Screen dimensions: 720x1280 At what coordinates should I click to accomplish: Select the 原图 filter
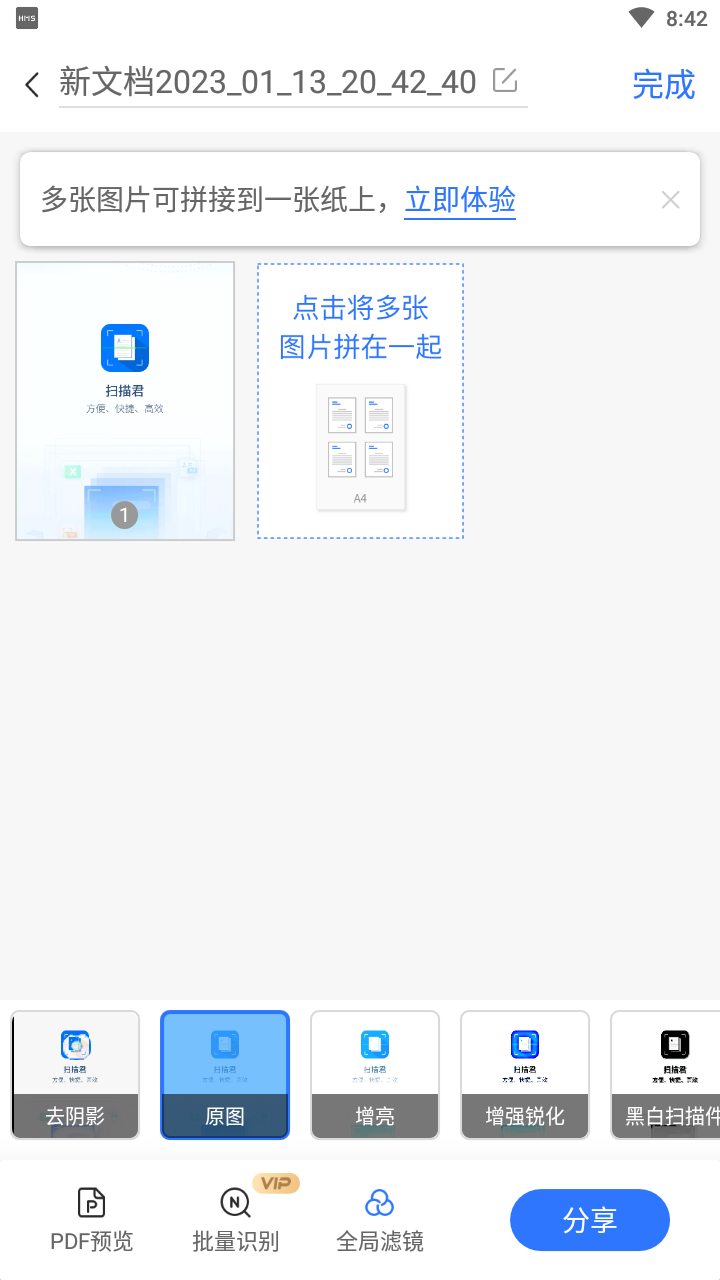tap(225, 1075)
